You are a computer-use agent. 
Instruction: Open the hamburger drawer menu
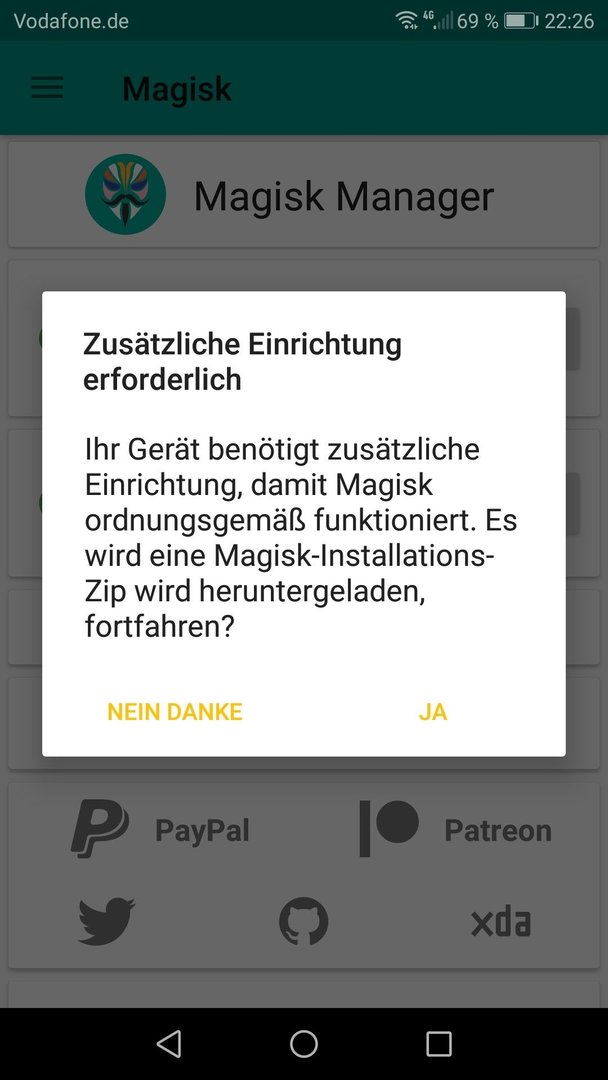click(48, 88)
